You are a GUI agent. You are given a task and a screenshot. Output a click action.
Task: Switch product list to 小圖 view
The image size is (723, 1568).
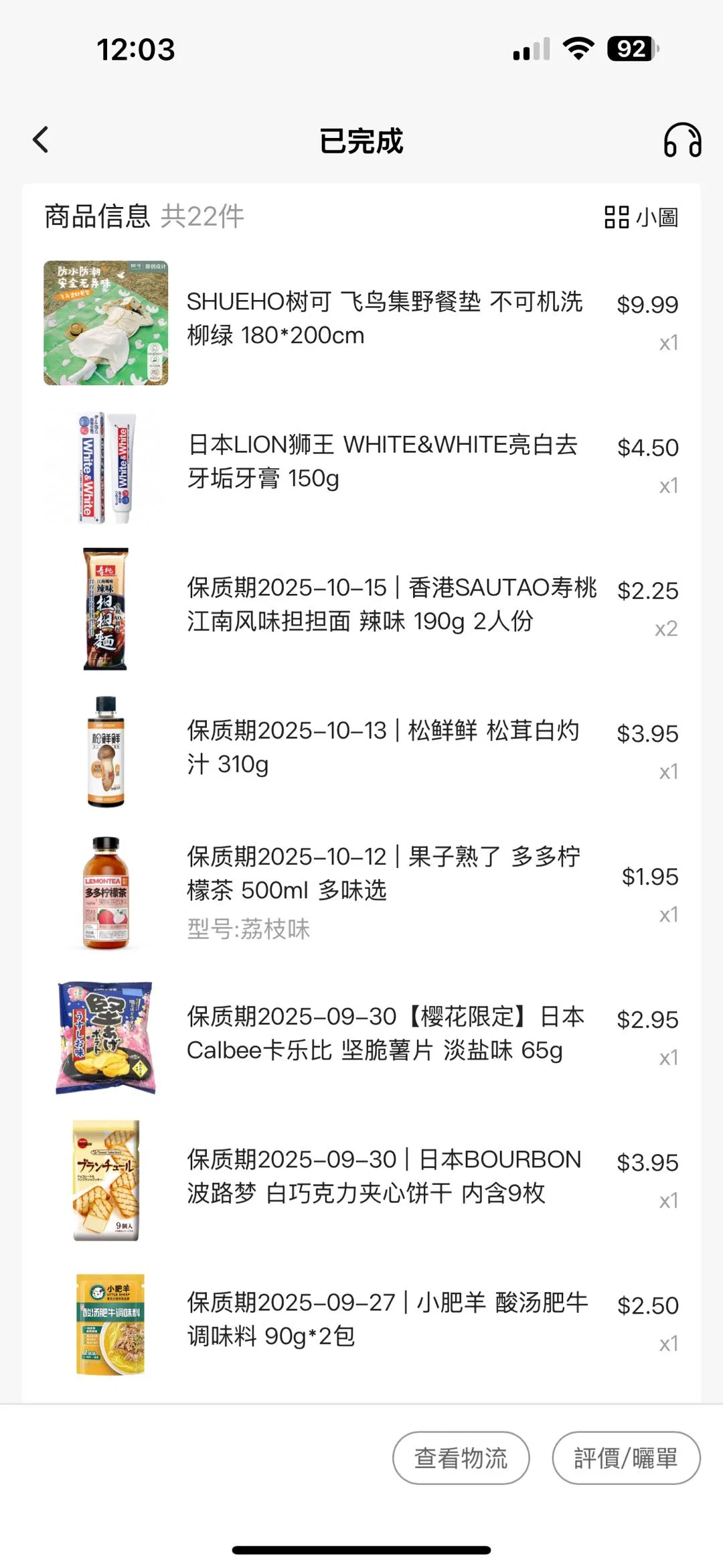point(641,217)
